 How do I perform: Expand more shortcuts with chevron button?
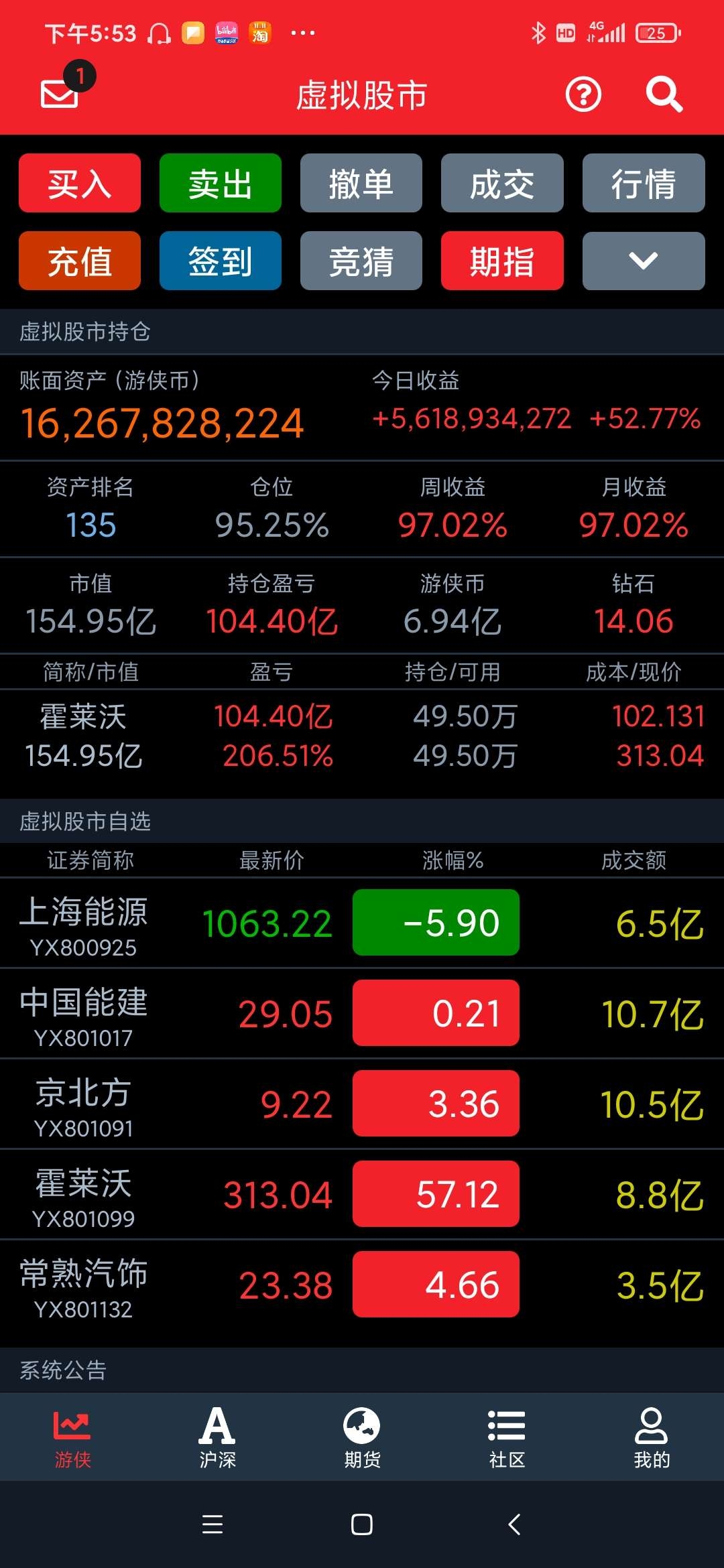coord(644,261)
